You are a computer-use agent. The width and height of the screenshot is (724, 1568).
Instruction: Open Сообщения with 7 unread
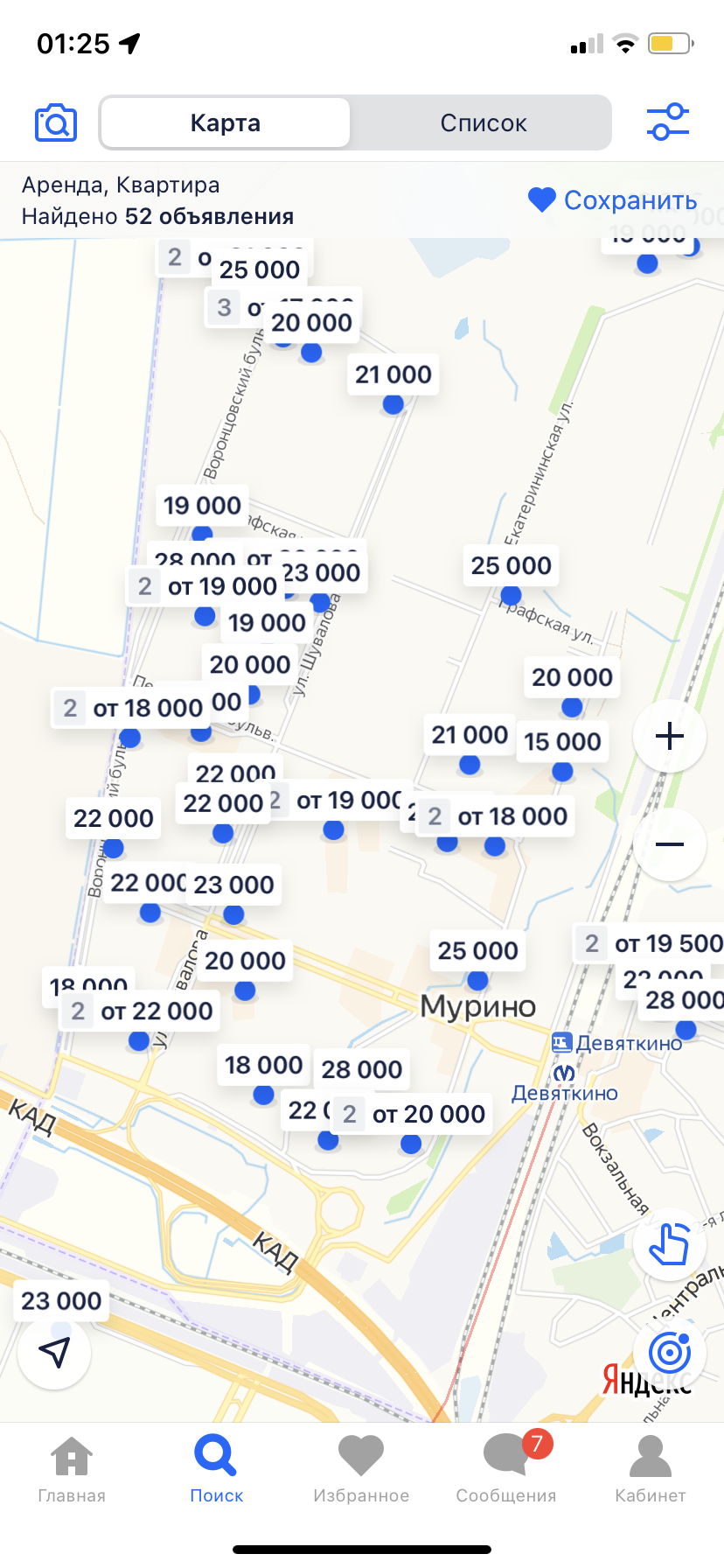click(506, 1470)
